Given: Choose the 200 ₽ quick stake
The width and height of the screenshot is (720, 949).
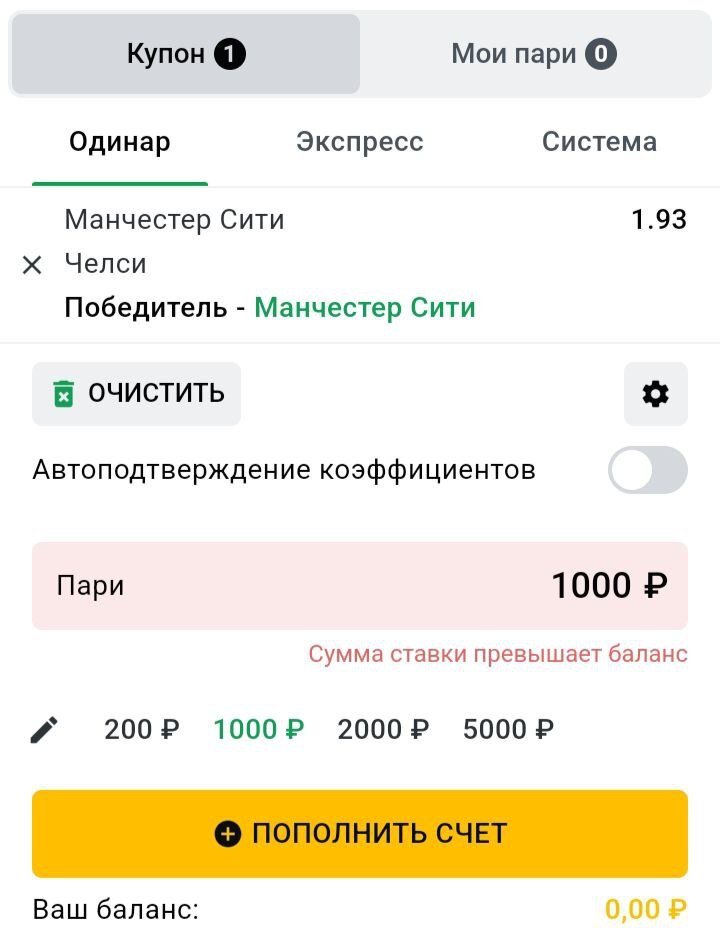Looking at the screenshot, I should click(141, 730).
